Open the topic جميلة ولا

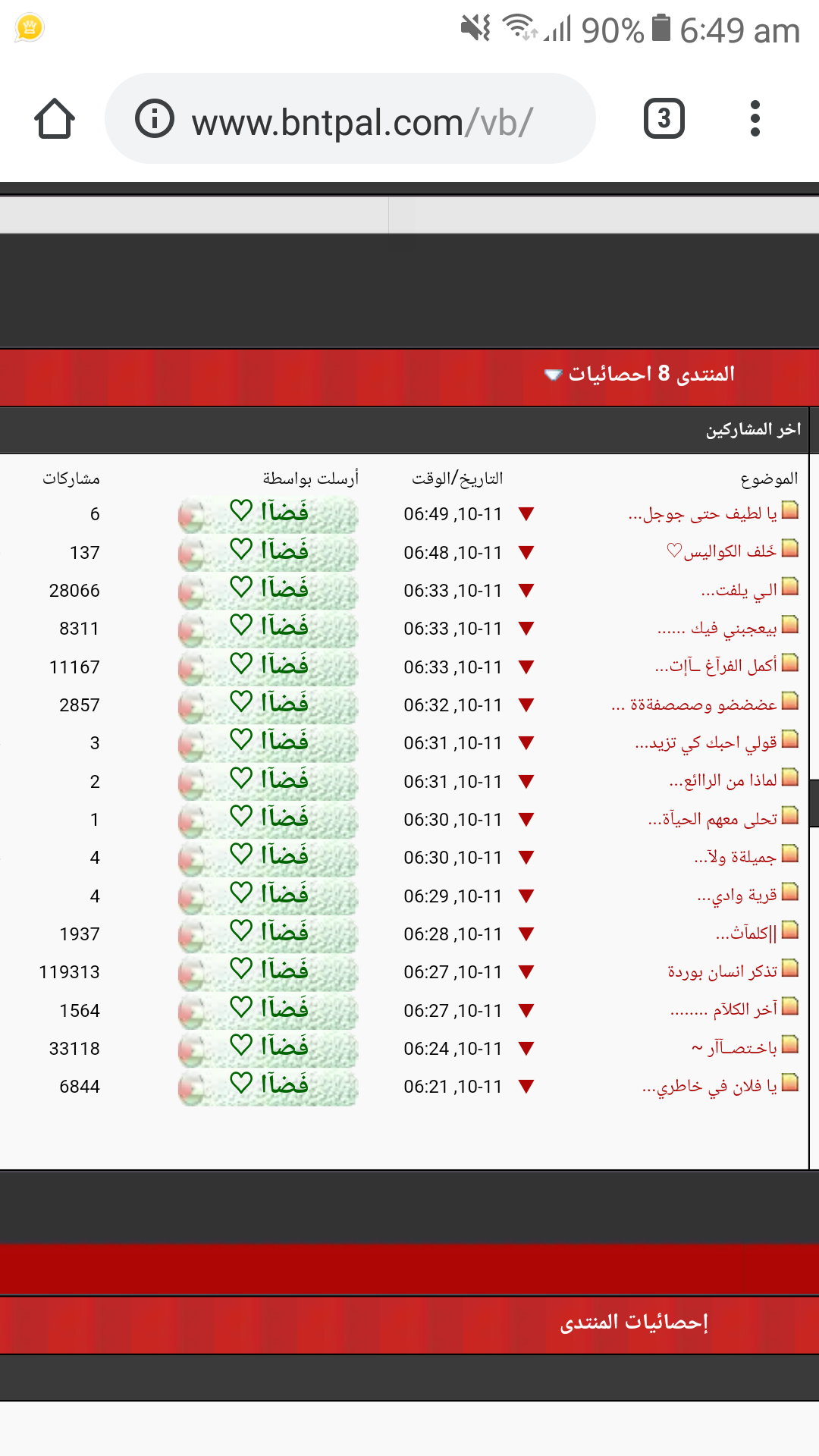736,857
